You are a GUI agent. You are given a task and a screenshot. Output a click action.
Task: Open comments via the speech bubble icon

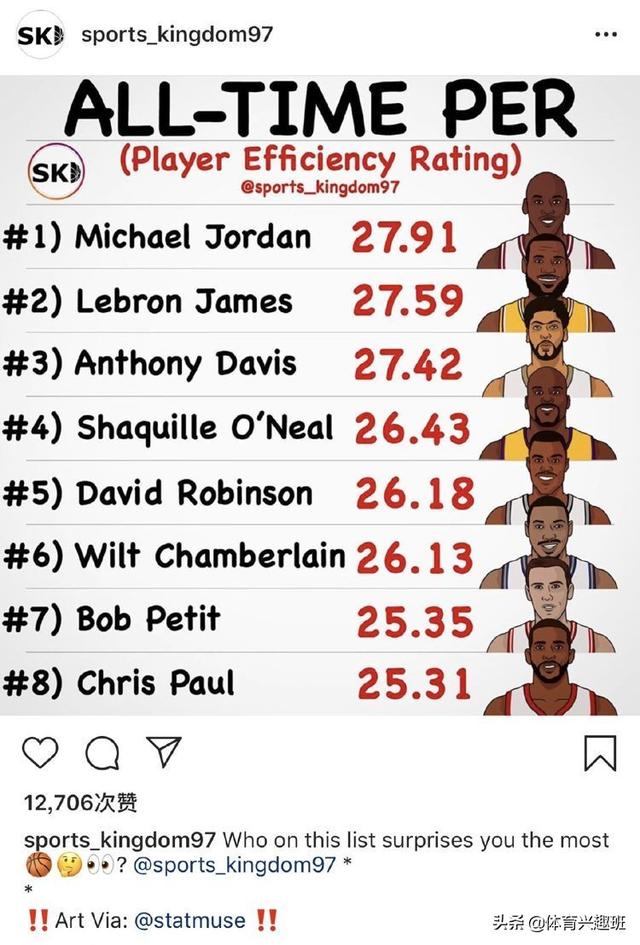pos(102,752)
